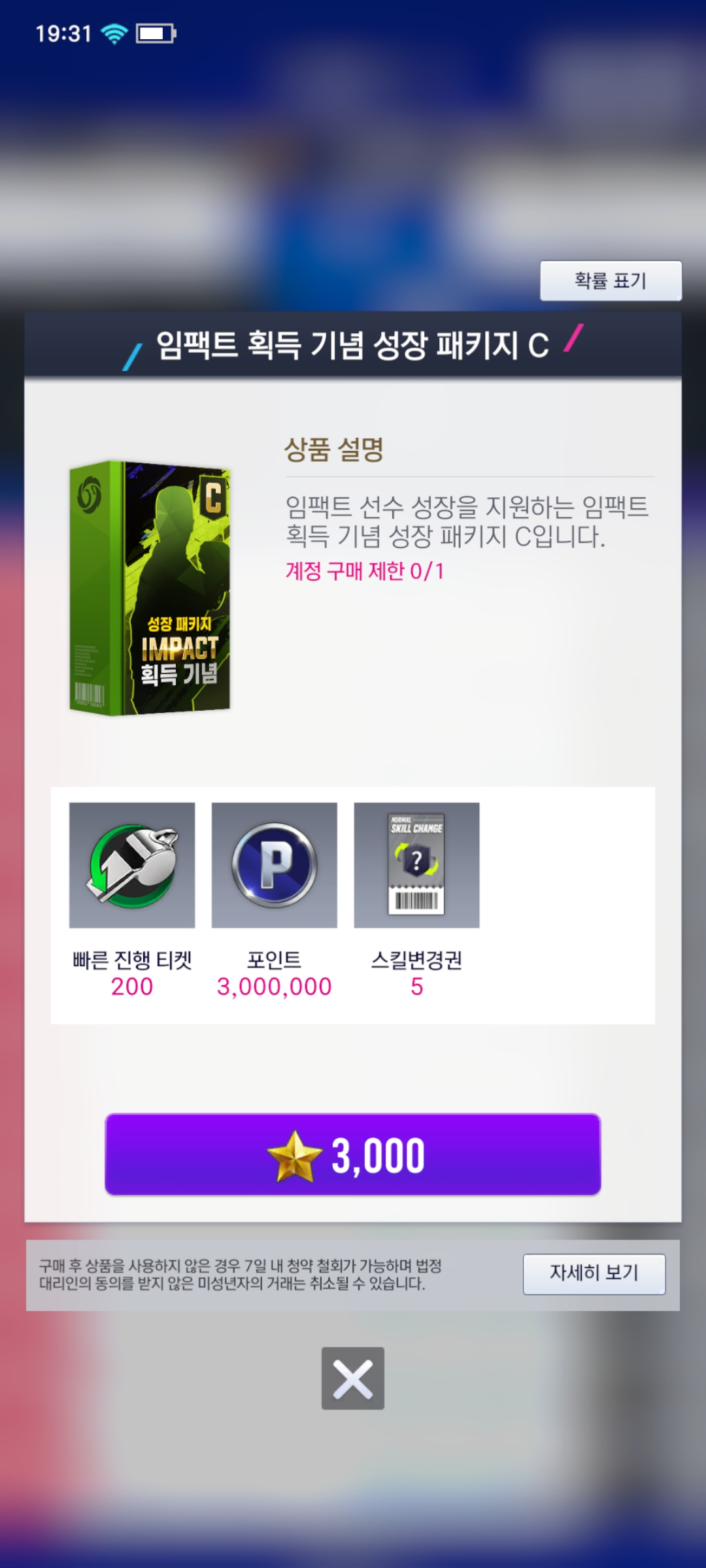View the 스킬변경권 item
Screen dimensions: 706x1568
pyautogui.click(x=416, y=865)
